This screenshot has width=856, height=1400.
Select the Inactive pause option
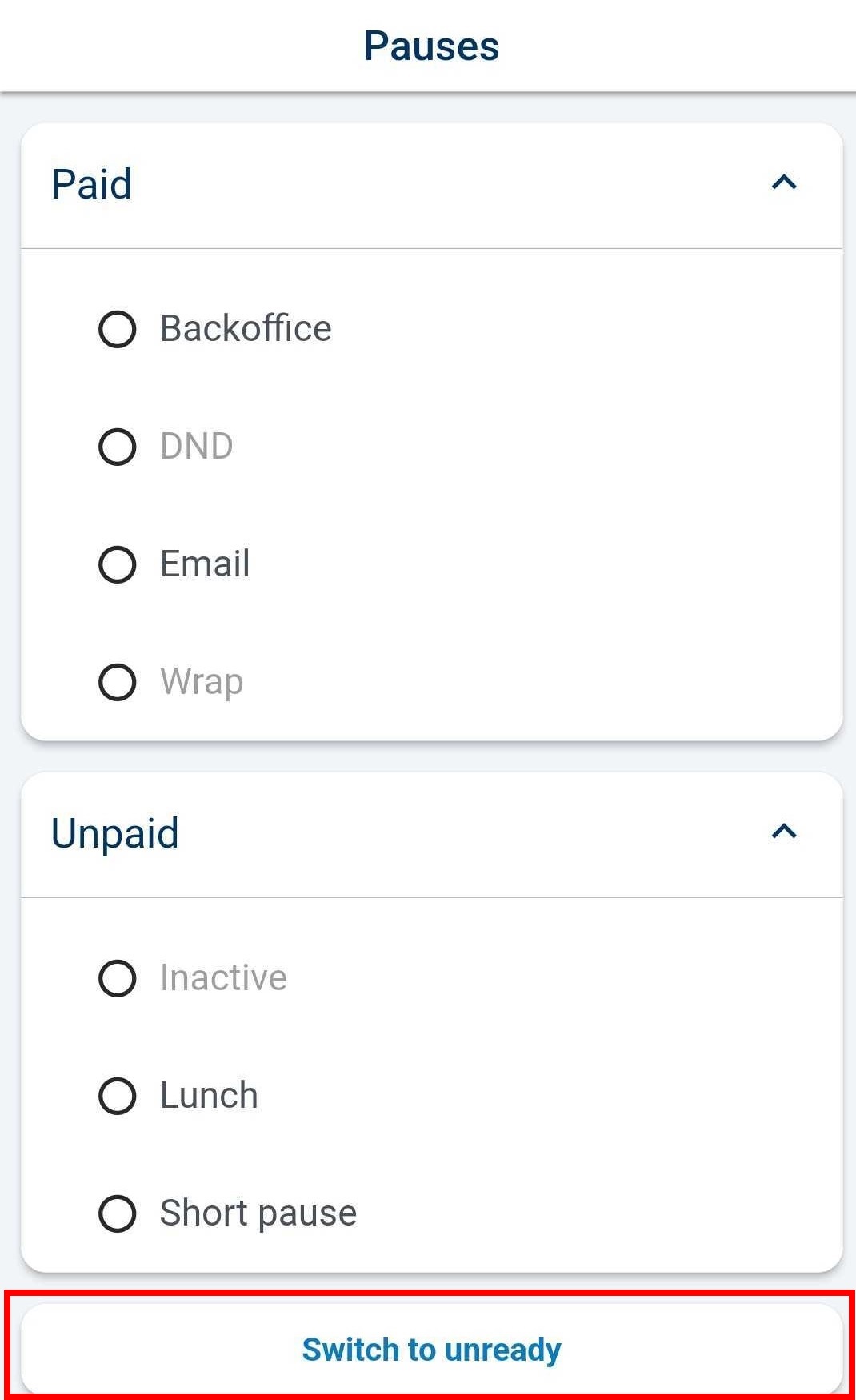(x=222, y=976)
